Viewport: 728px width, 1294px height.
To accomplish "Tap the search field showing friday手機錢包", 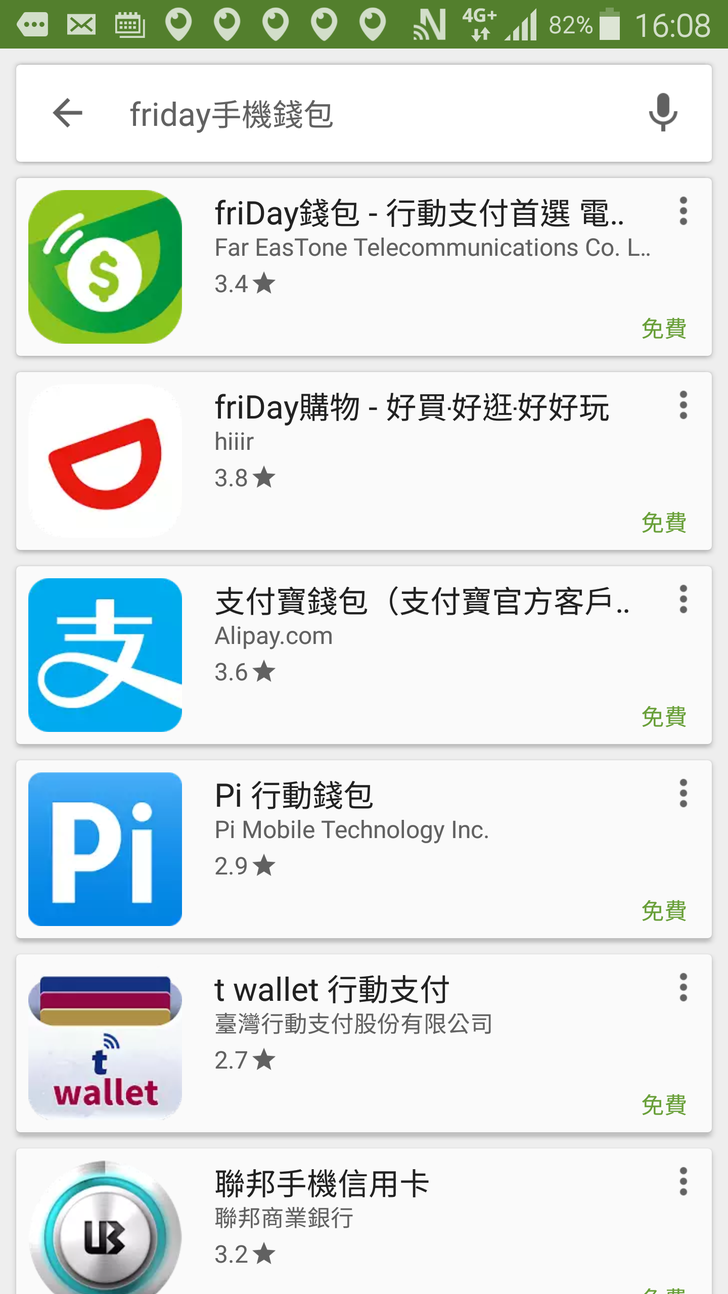I will [x=360, y=115].
